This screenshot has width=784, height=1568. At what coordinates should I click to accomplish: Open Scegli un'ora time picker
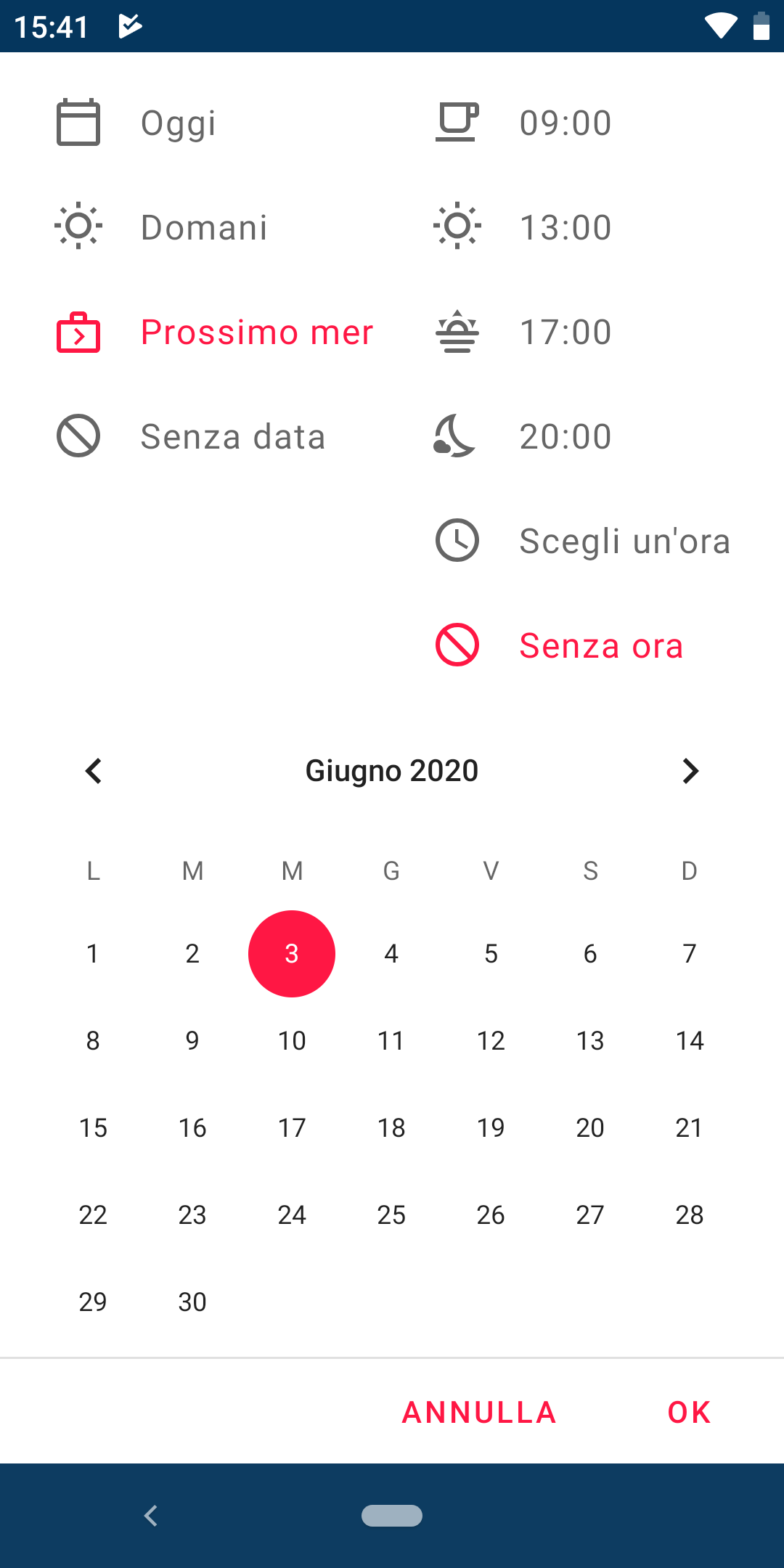(581, 541)
